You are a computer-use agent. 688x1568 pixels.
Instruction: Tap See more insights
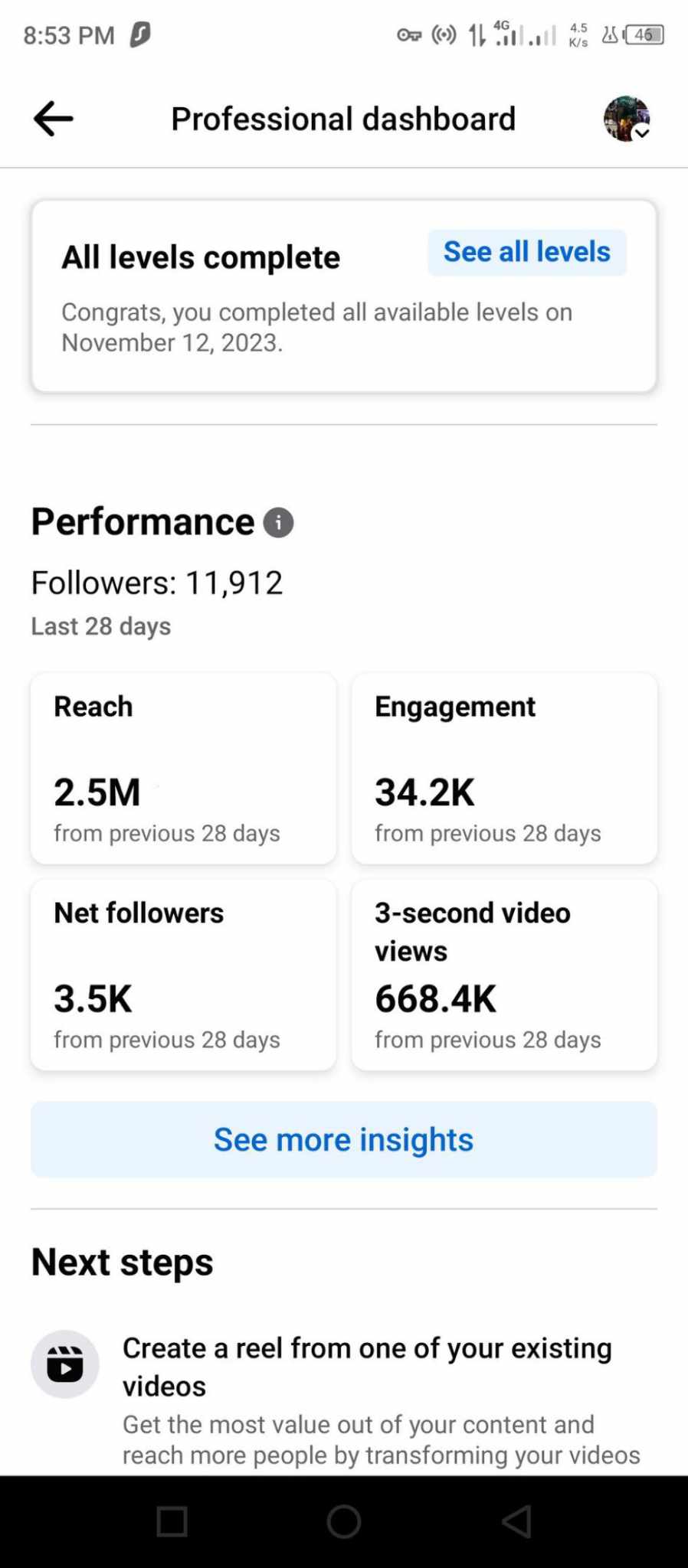tap(344, 1139)
